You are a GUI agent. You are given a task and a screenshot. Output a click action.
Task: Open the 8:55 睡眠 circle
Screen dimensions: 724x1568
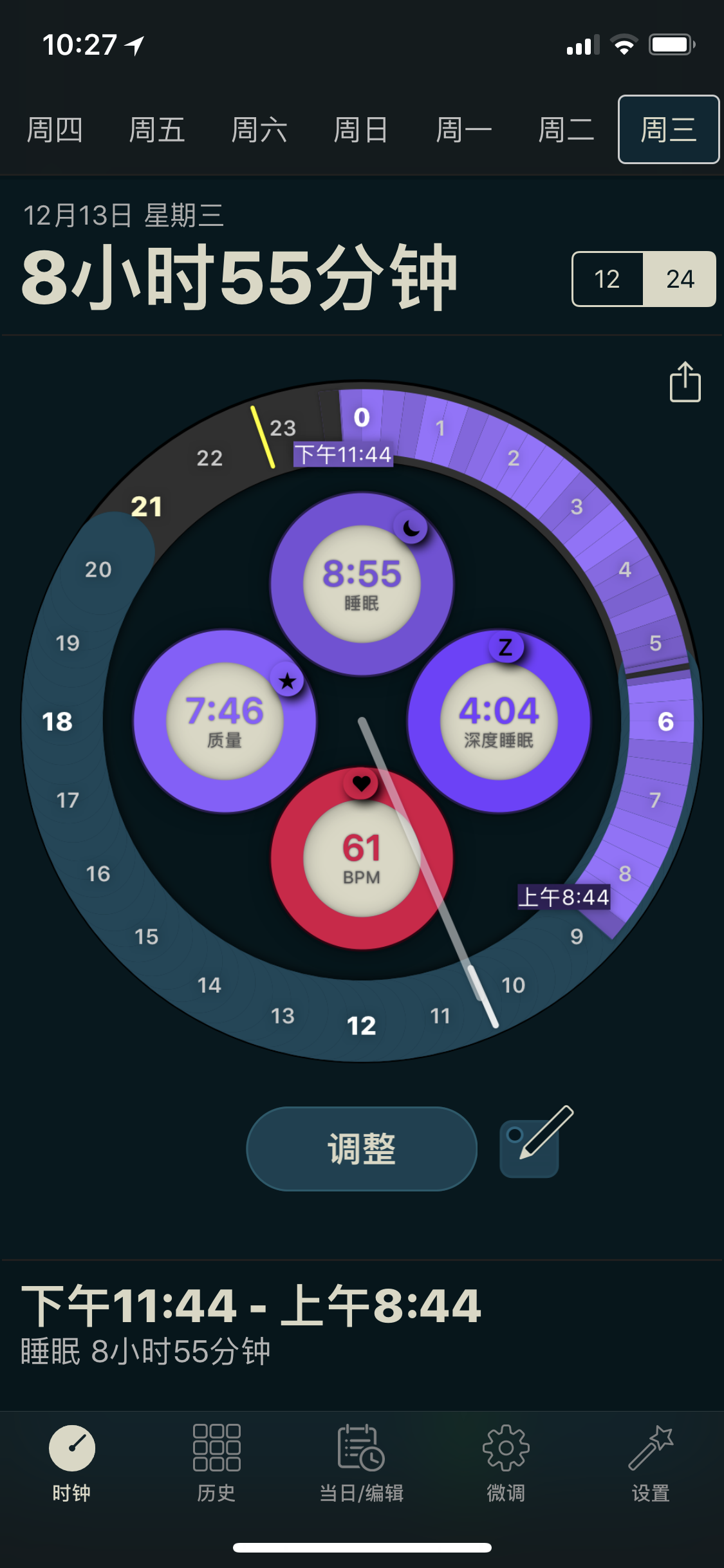click(x=362, y=584)
